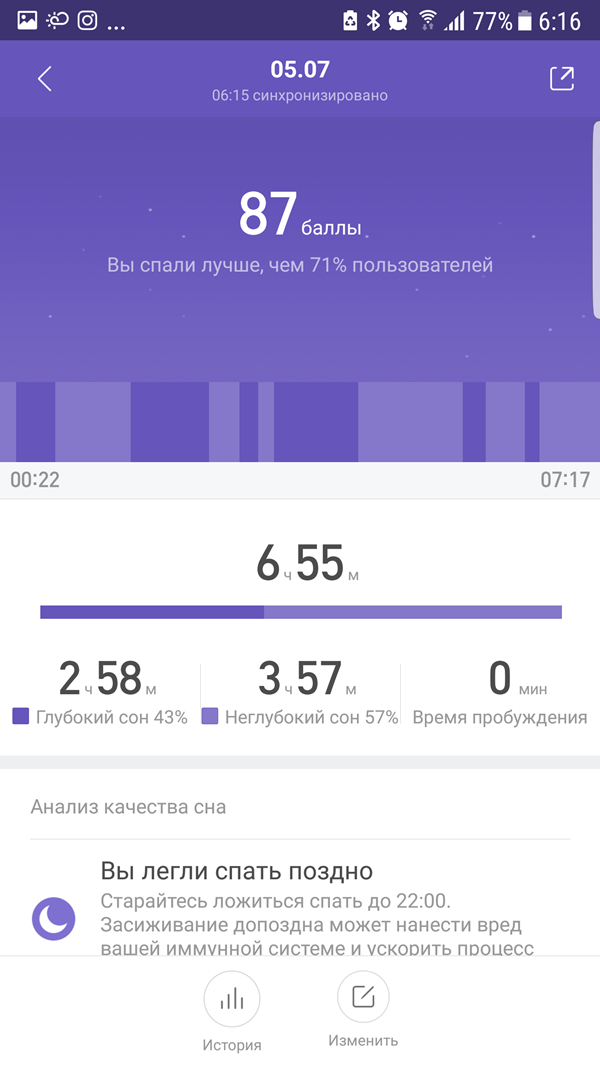The height and width of the screenshot is (1067, 600).
Task: Edit sleep data via Изменить
Action: [x=363, y=997]
